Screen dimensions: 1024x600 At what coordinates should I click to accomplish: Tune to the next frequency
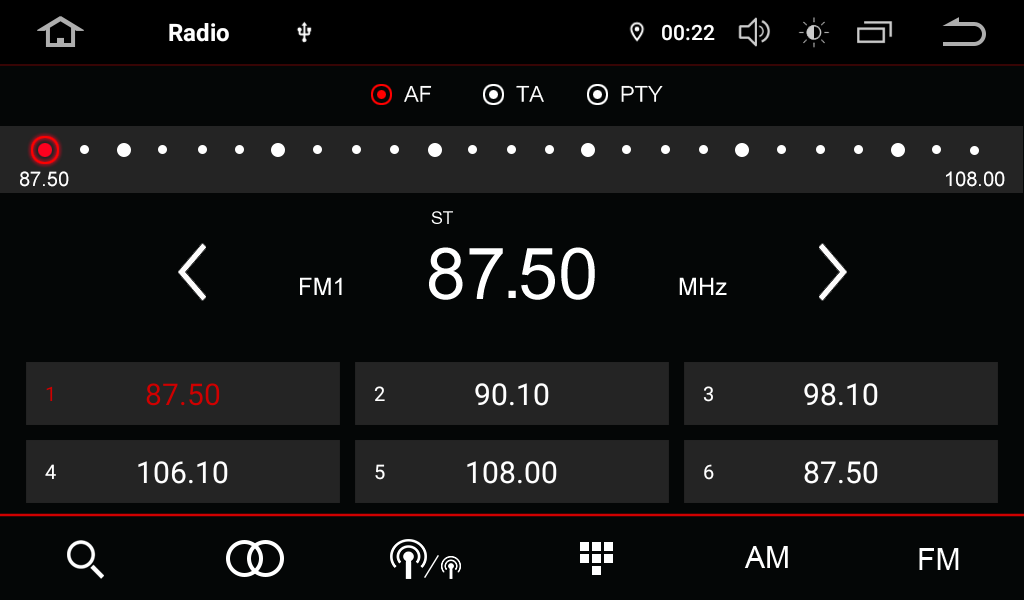(x=832, y=272)
